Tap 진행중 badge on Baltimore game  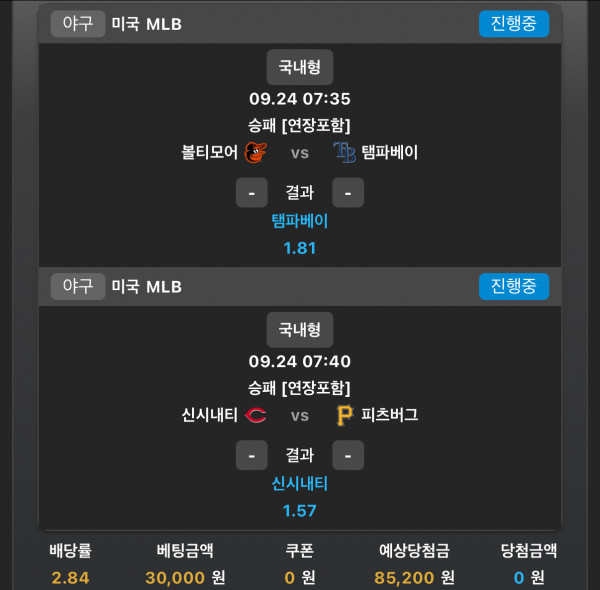(x=513, y=24)
